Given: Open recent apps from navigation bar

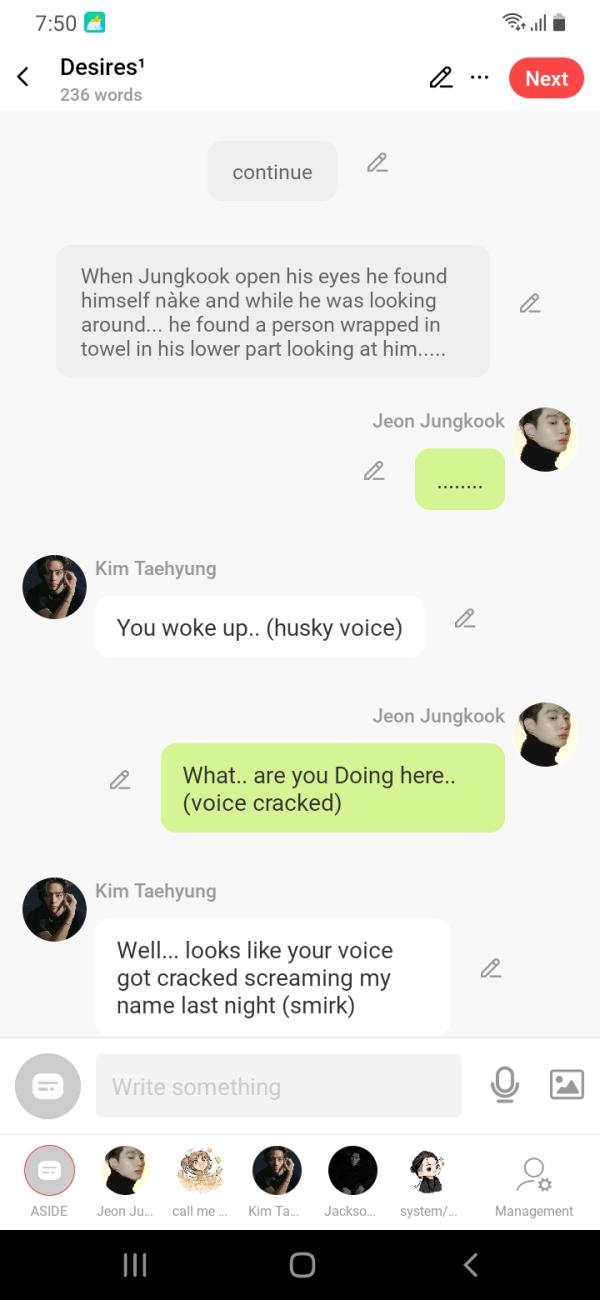Looking at the screenshot, I should pyautogui.click(x=134, y=1265).
